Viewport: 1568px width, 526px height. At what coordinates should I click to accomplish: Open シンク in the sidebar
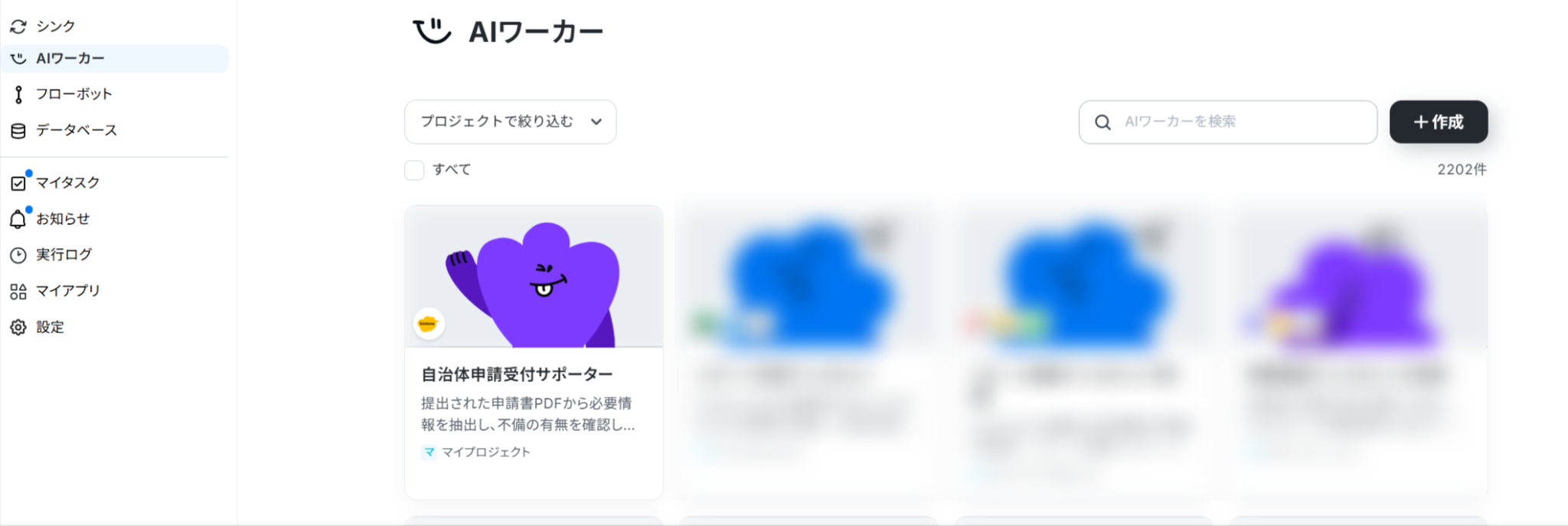click(115, 26)
